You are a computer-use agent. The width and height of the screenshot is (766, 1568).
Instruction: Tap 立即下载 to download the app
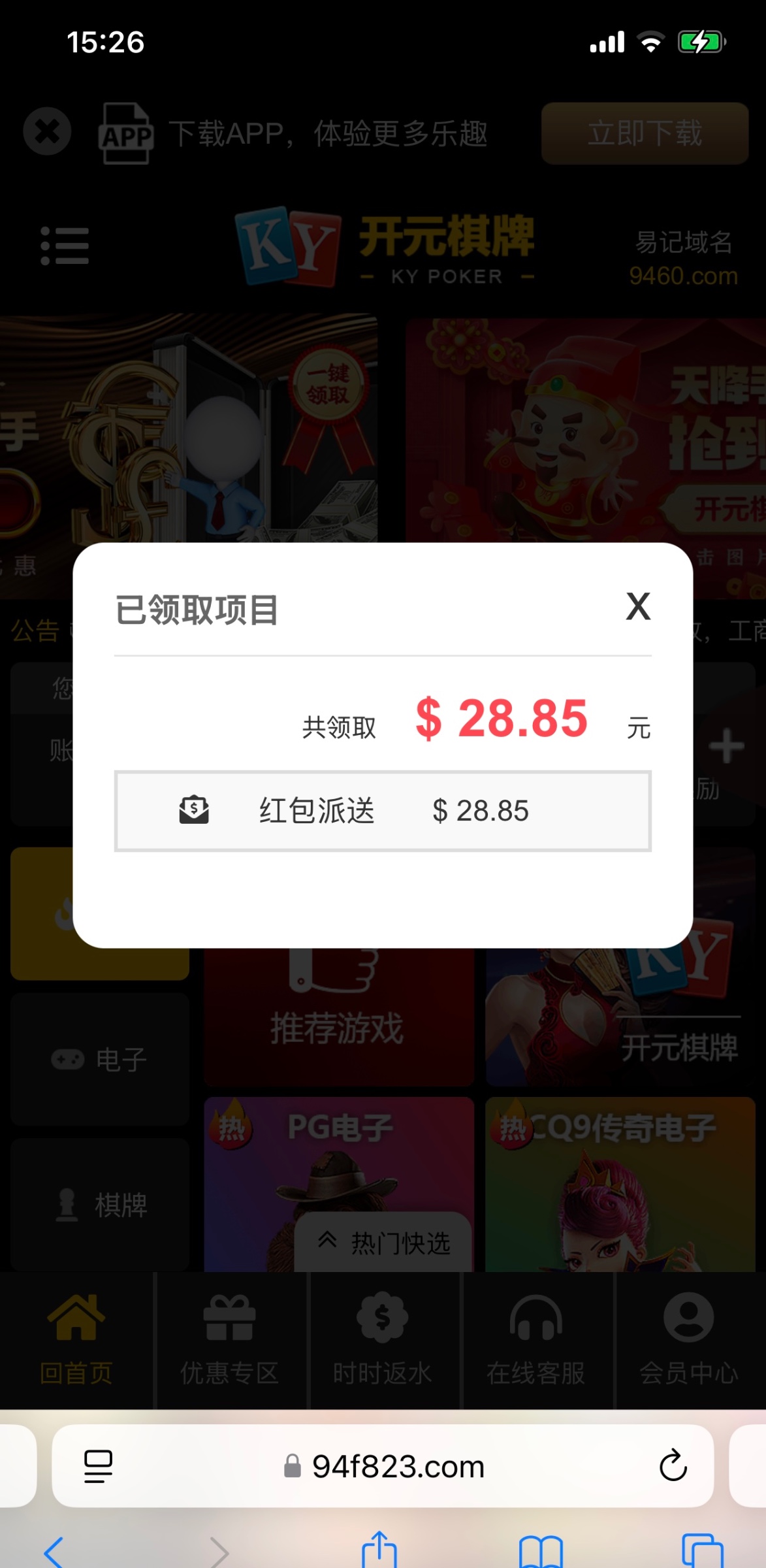pos(645,133)
